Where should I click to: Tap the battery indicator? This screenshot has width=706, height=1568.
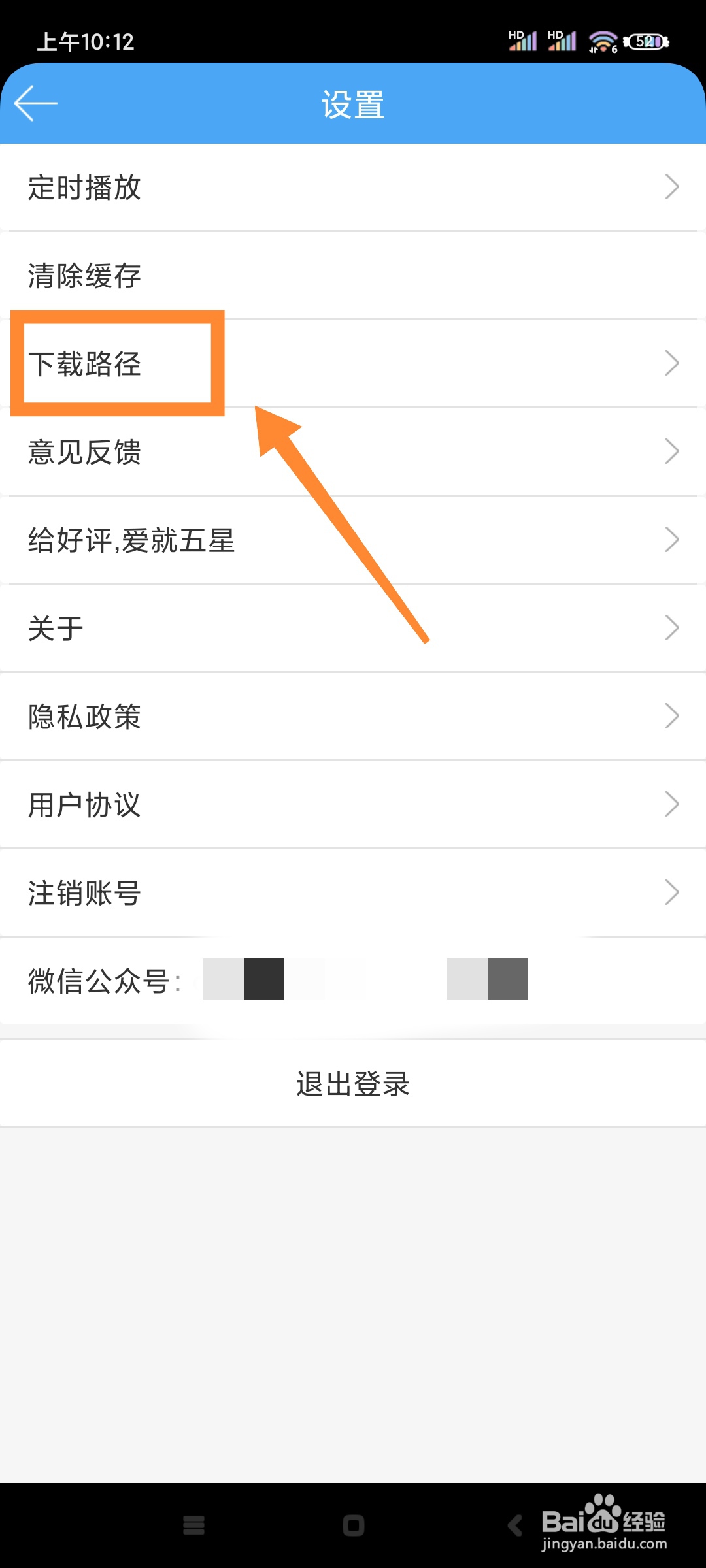pos(646,41)
